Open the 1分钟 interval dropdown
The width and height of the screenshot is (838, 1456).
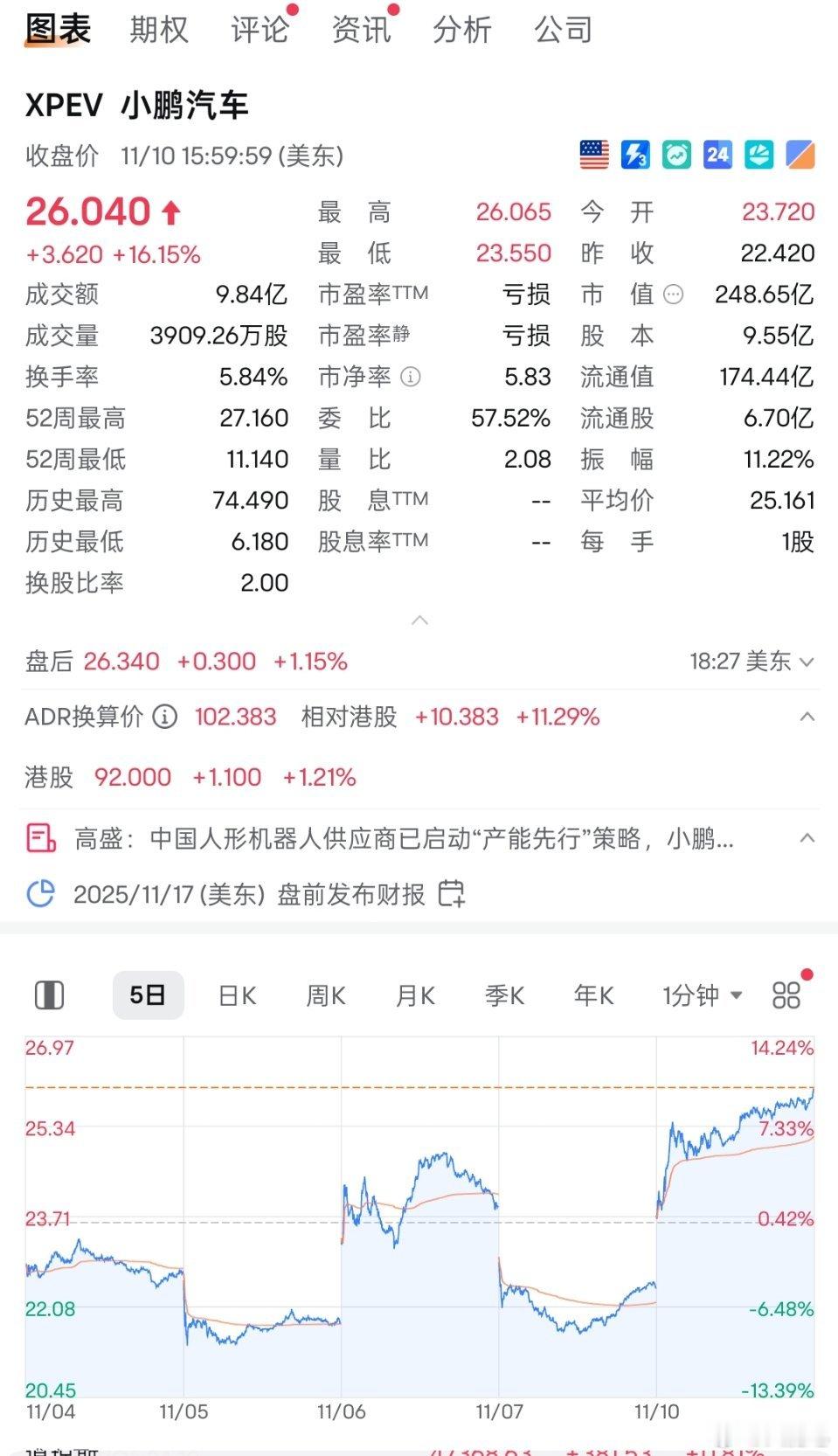702,995
